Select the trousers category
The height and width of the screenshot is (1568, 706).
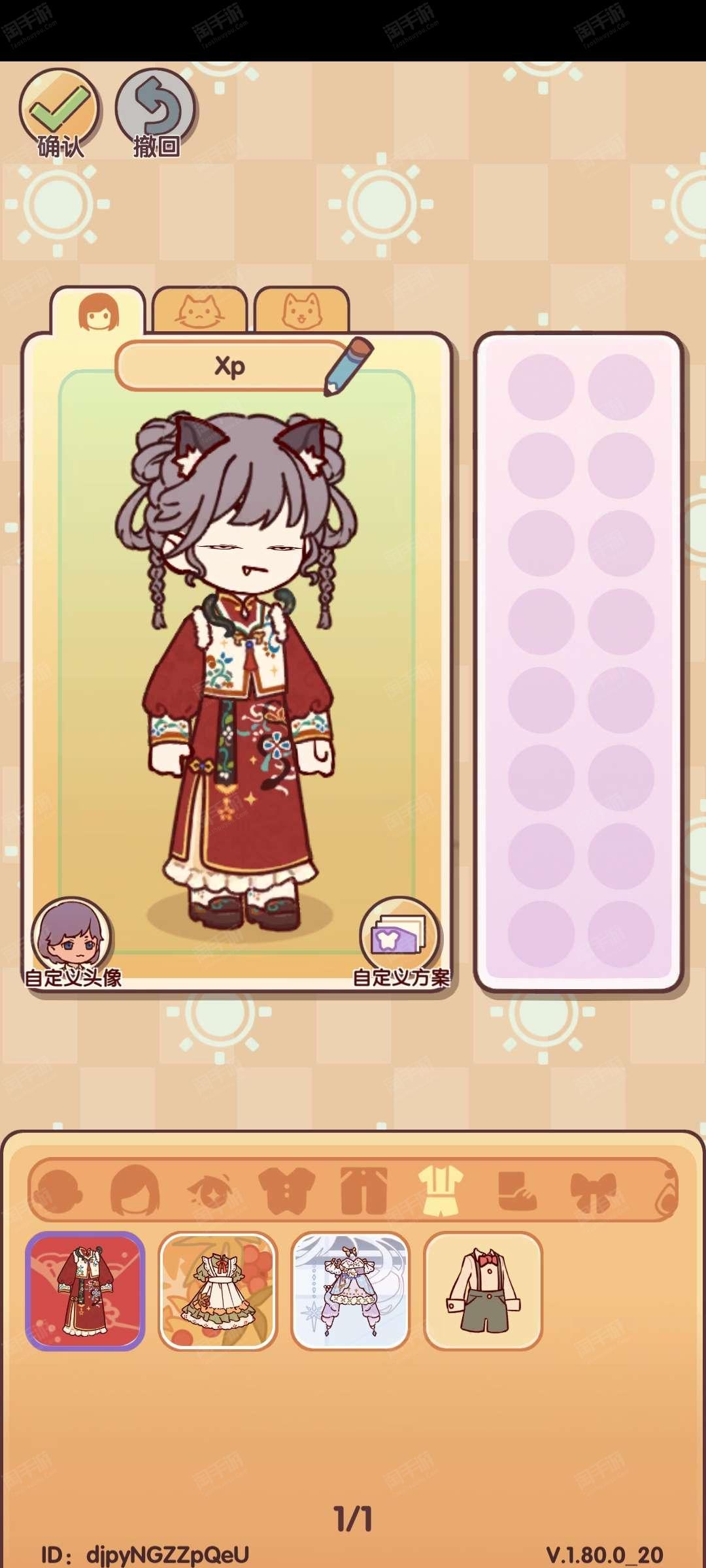pyautogui.click(x=364, y=1191)
